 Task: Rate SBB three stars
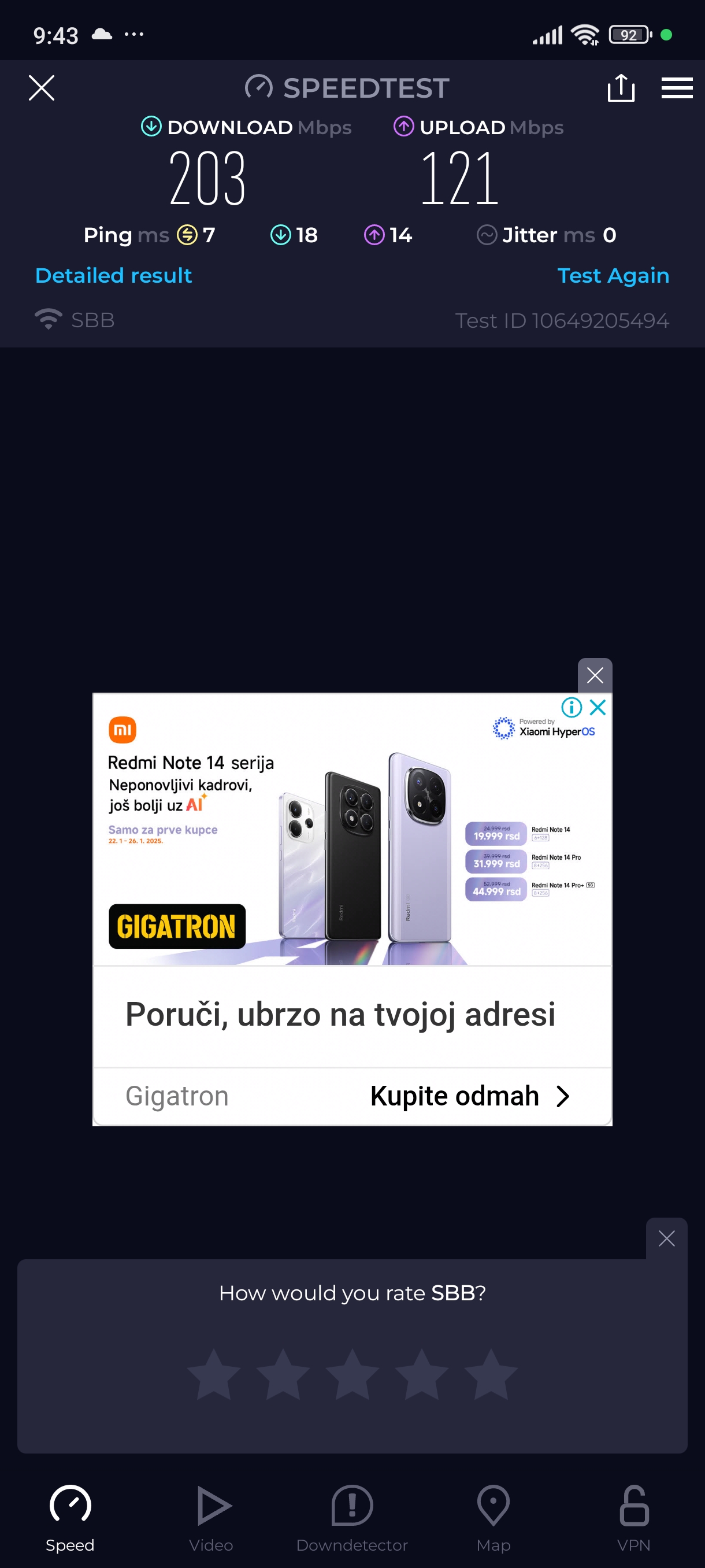pyautogui.click(x=352, y=1374)
